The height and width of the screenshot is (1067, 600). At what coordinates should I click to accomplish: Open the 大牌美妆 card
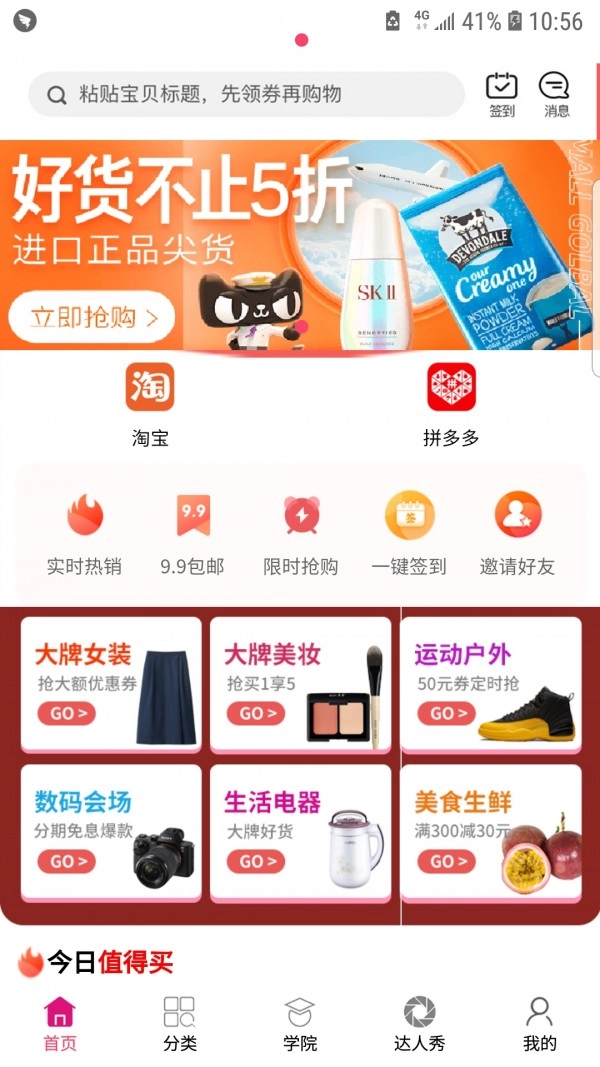[x=300, y=683]
